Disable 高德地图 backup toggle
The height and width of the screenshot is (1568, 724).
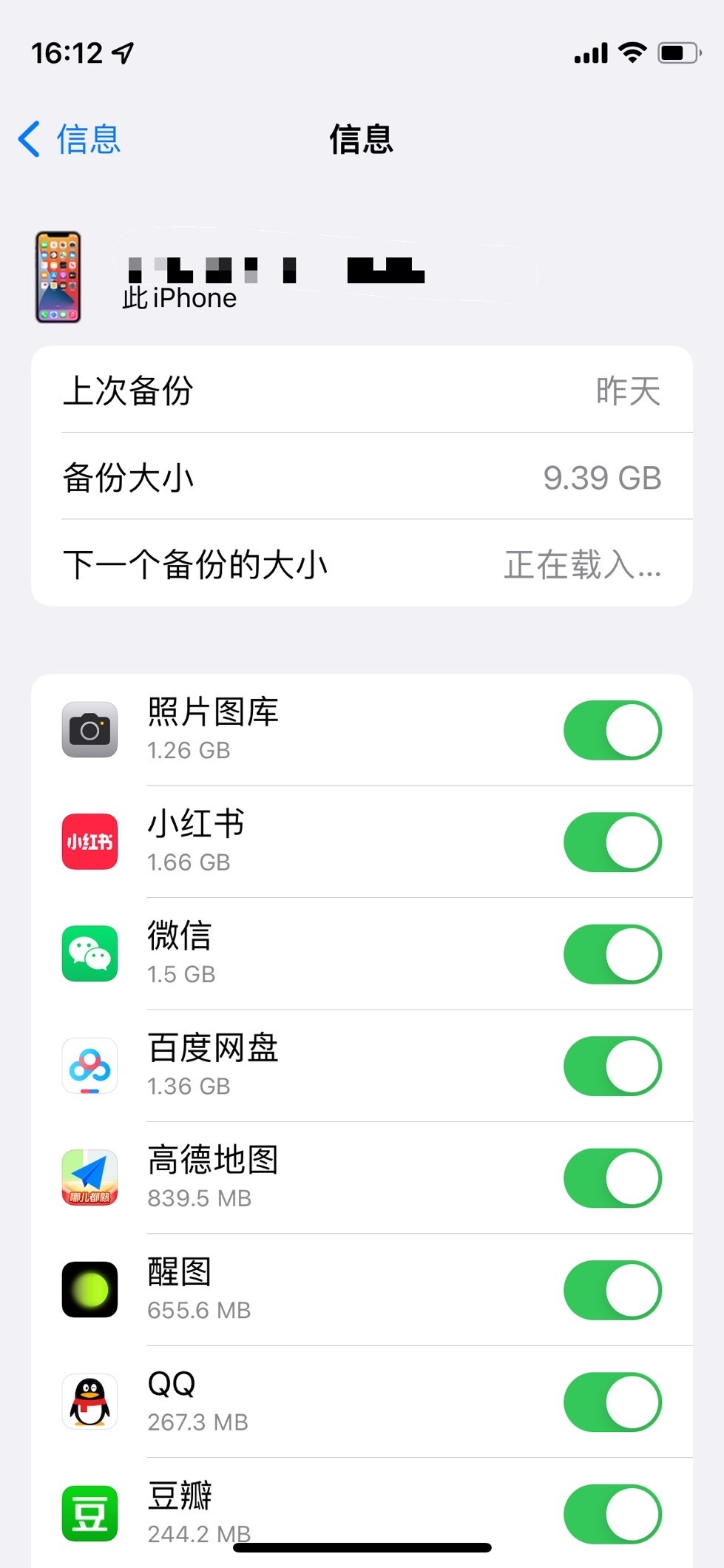tap(612, 1177)
